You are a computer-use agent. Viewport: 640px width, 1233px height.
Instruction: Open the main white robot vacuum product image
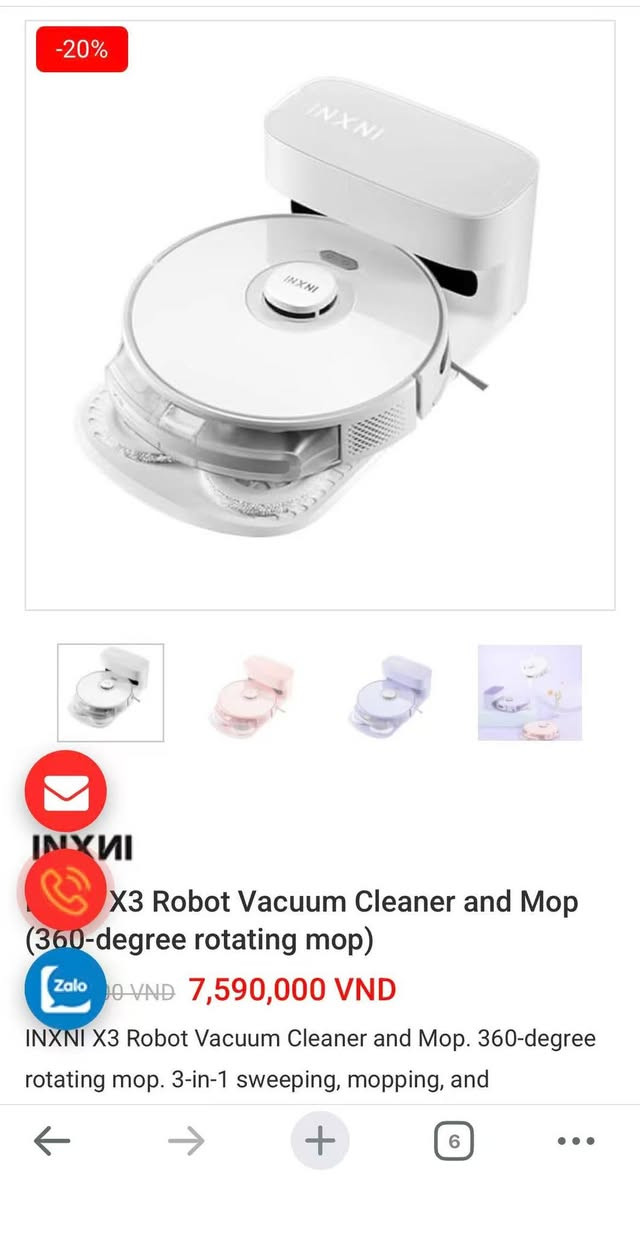point(320,315)
